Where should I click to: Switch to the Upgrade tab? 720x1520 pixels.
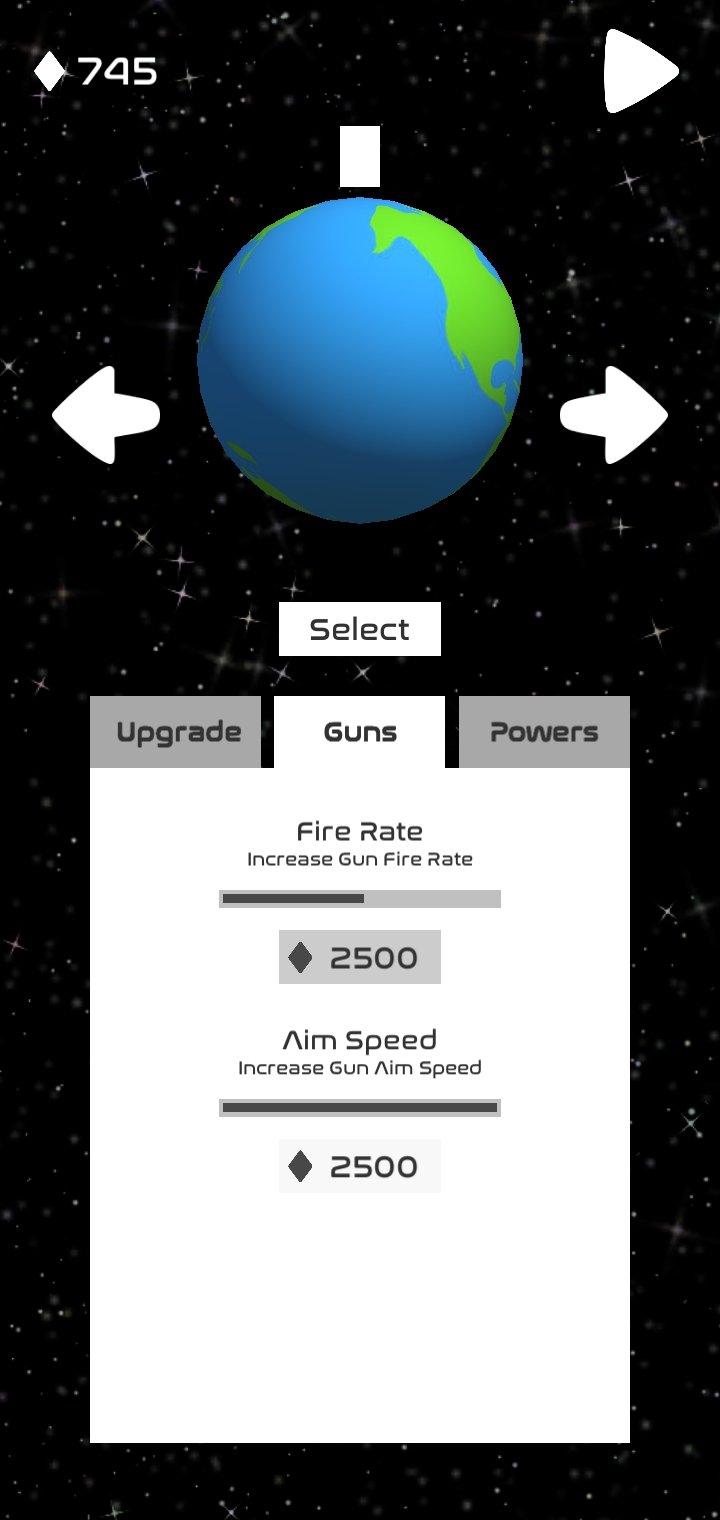pyautogui.click(x=176, y=732)
